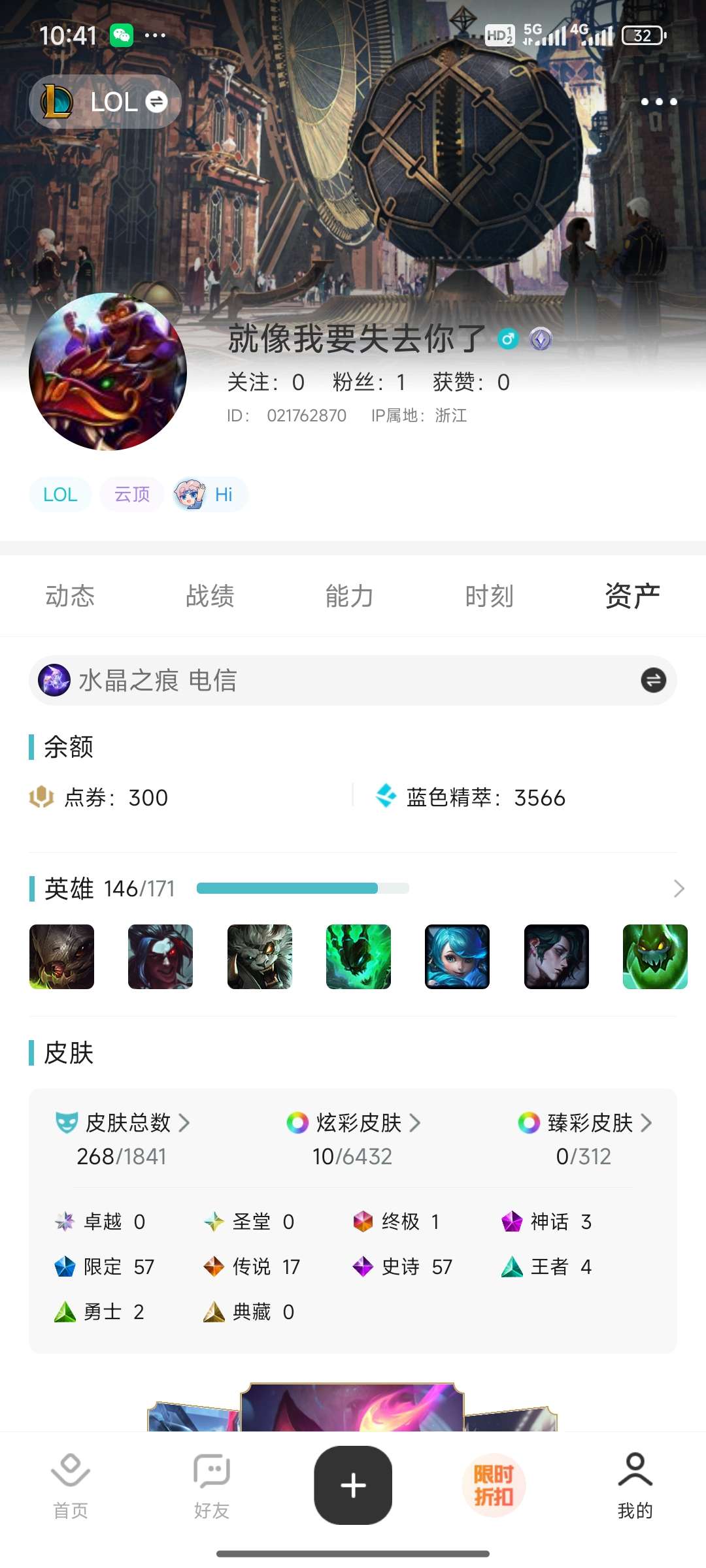The height and width of the screenshot is (1568, 706).
Task: View the 时刻 tab
Action: tap(490, 596)
